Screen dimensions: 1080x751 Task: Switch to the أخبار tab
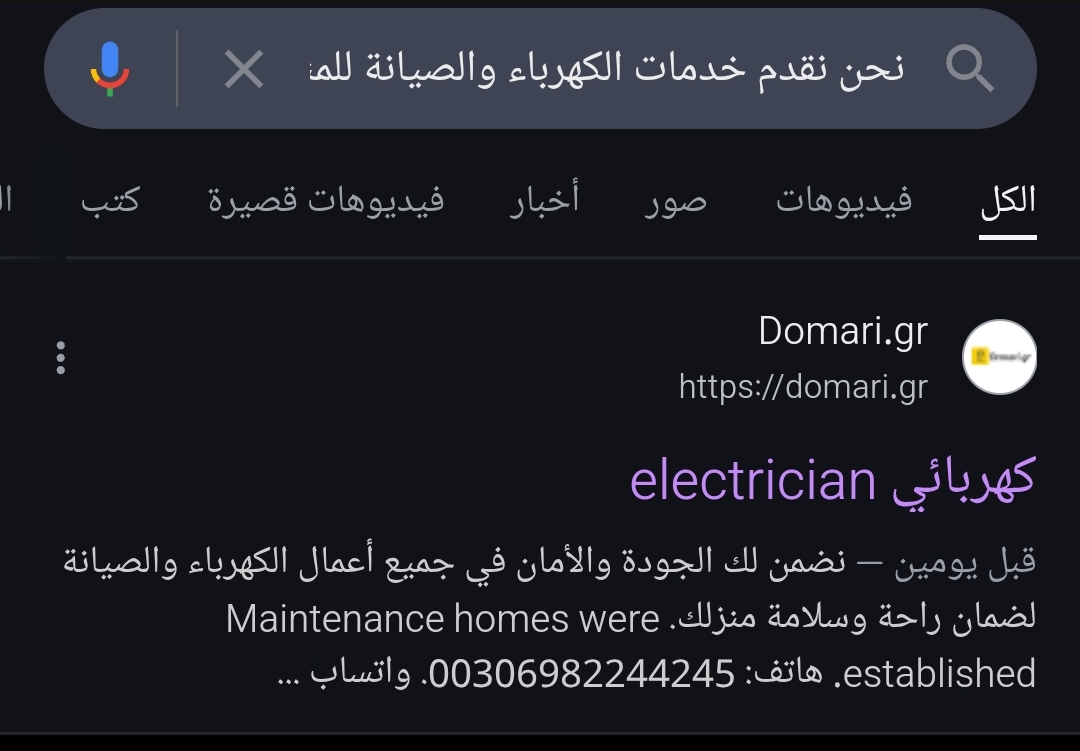click(544, 201)
